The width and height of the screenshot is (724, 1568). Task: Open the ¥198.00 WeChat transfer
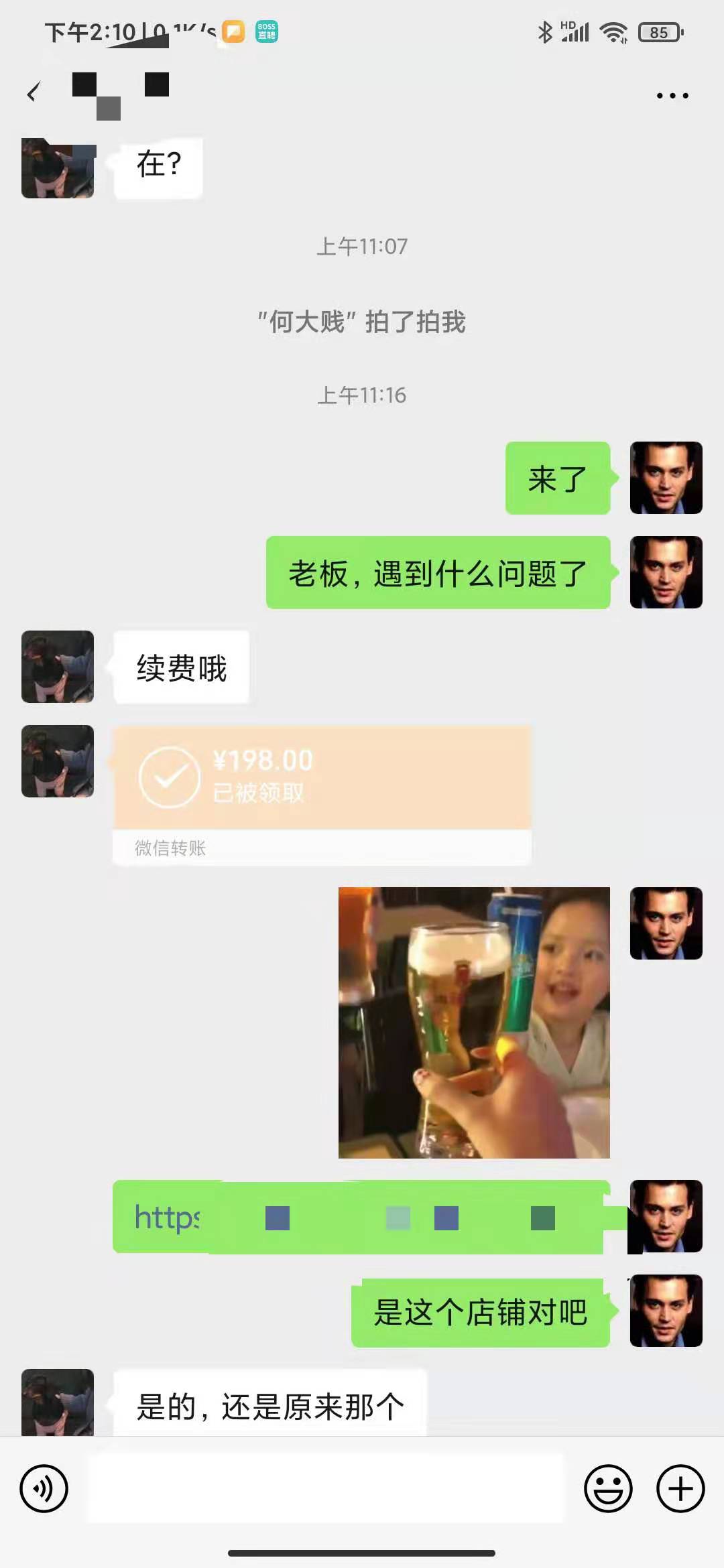(322, 779)
